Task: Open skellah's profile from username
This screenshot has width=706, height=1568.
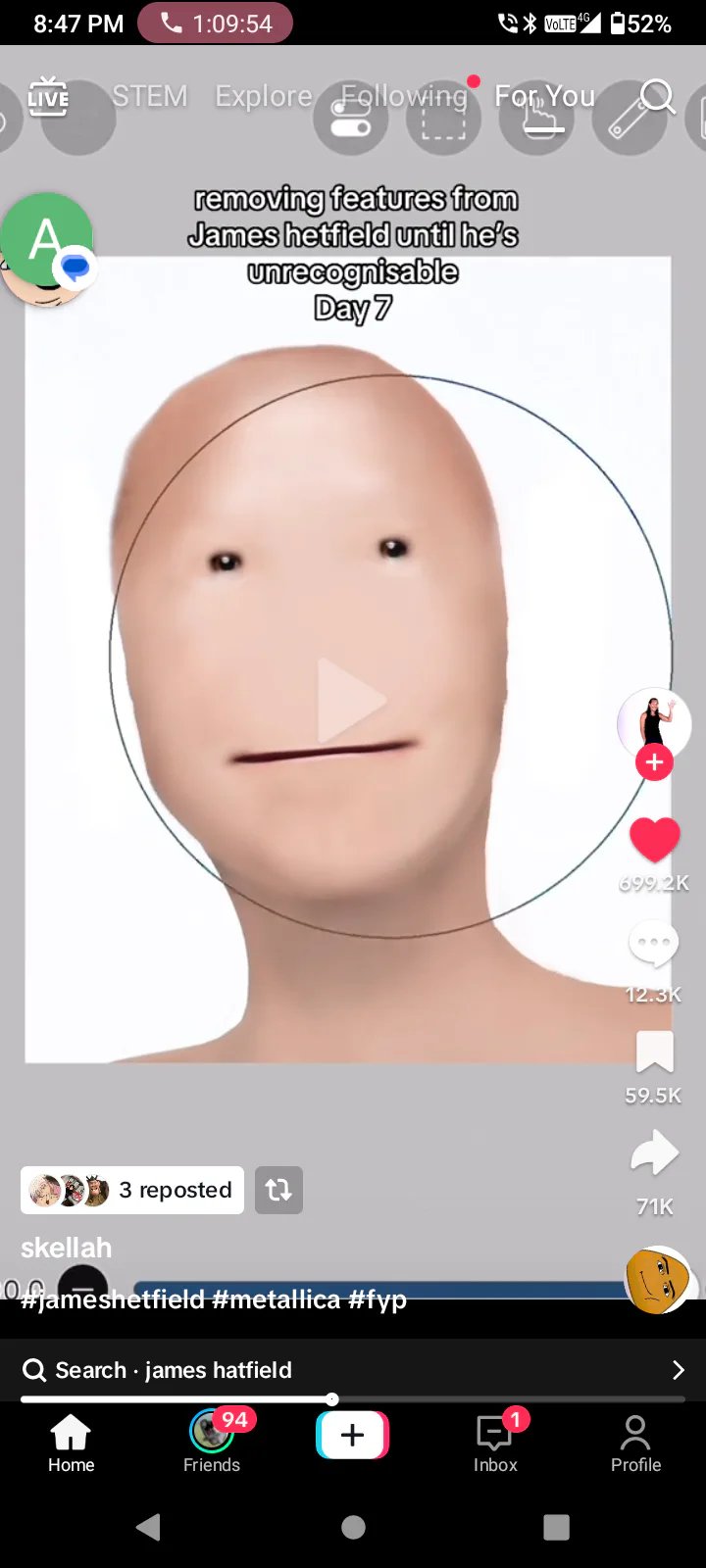Action: [67, 1248]
